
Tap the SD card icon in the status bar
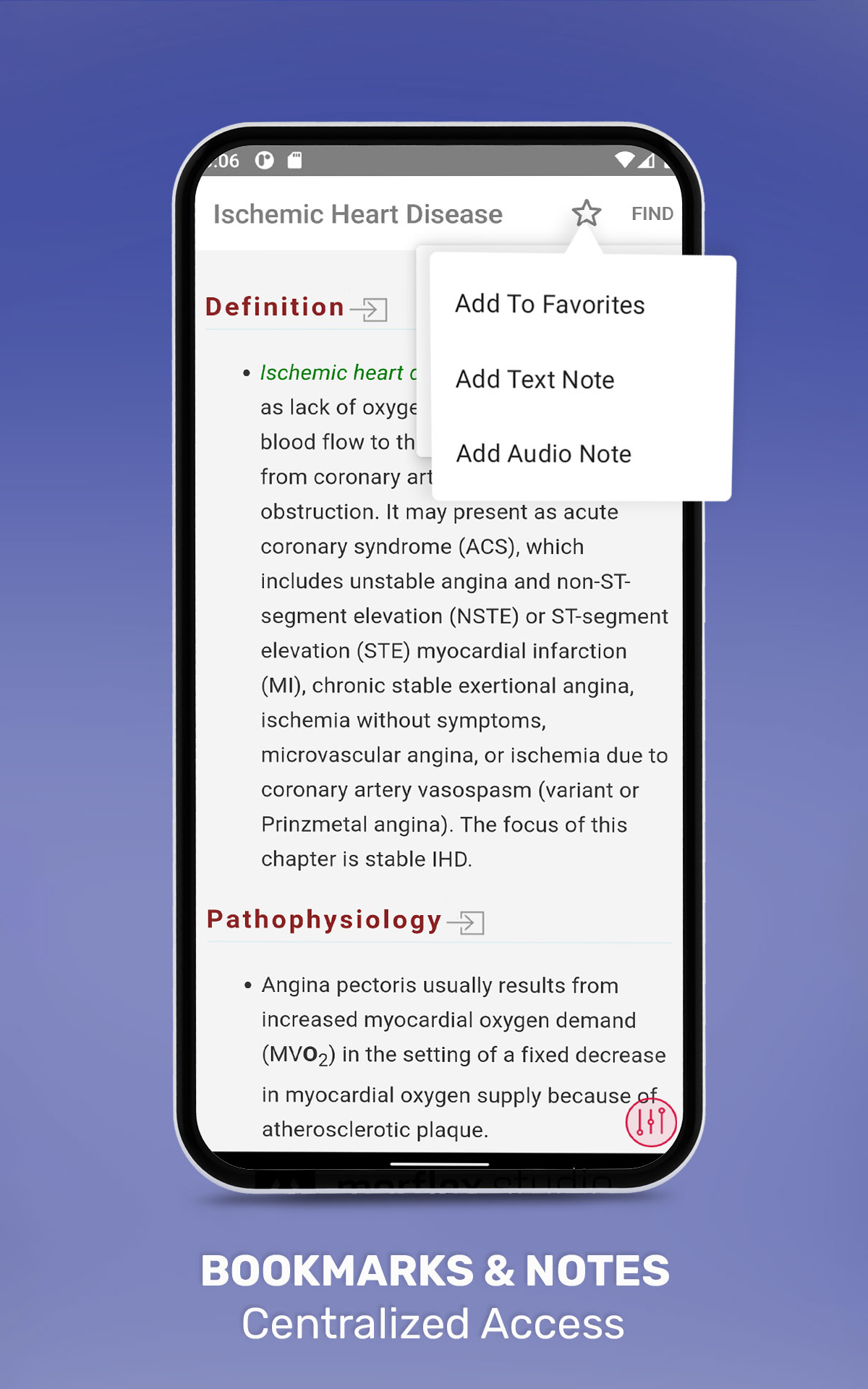(x=295, y=161)
